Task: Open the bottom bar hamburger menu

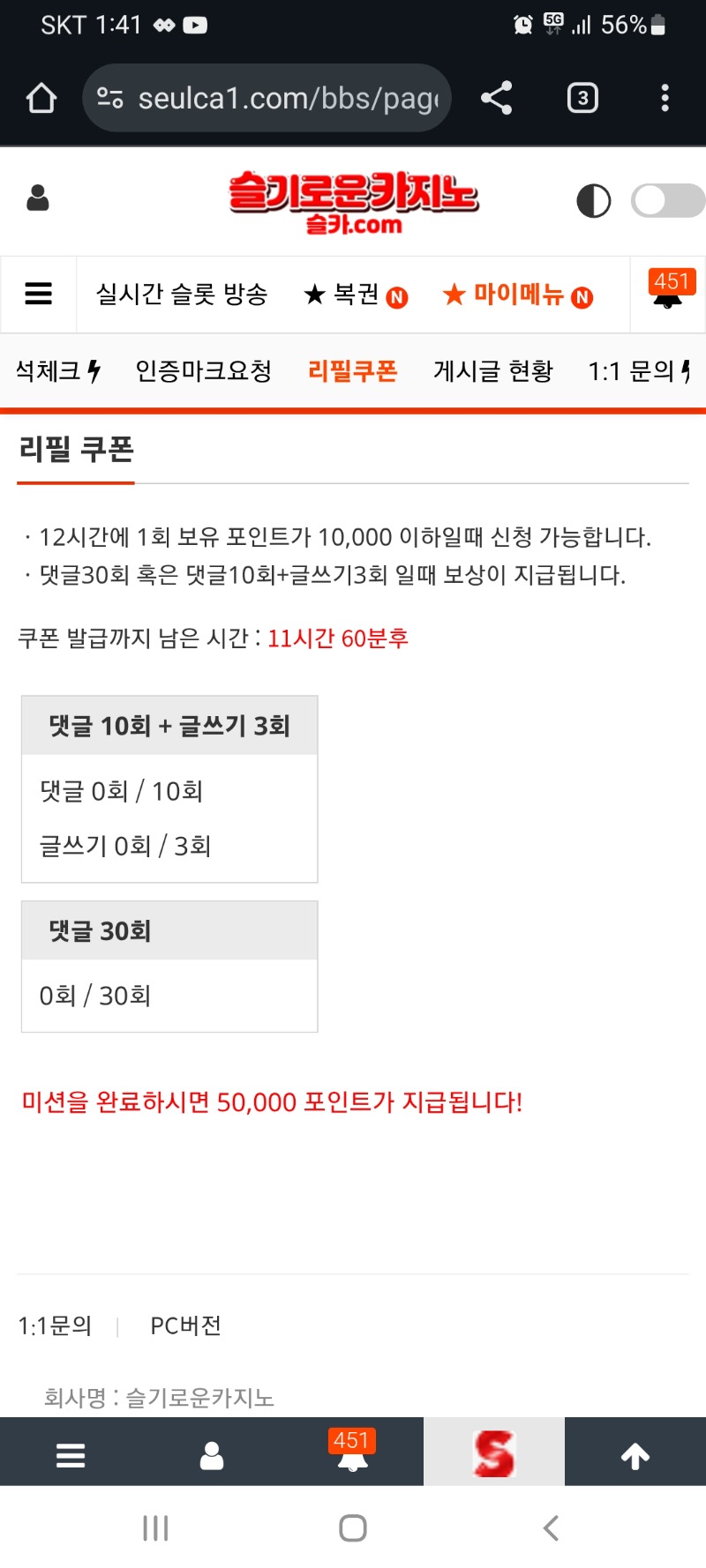Action: [71, 1452]
